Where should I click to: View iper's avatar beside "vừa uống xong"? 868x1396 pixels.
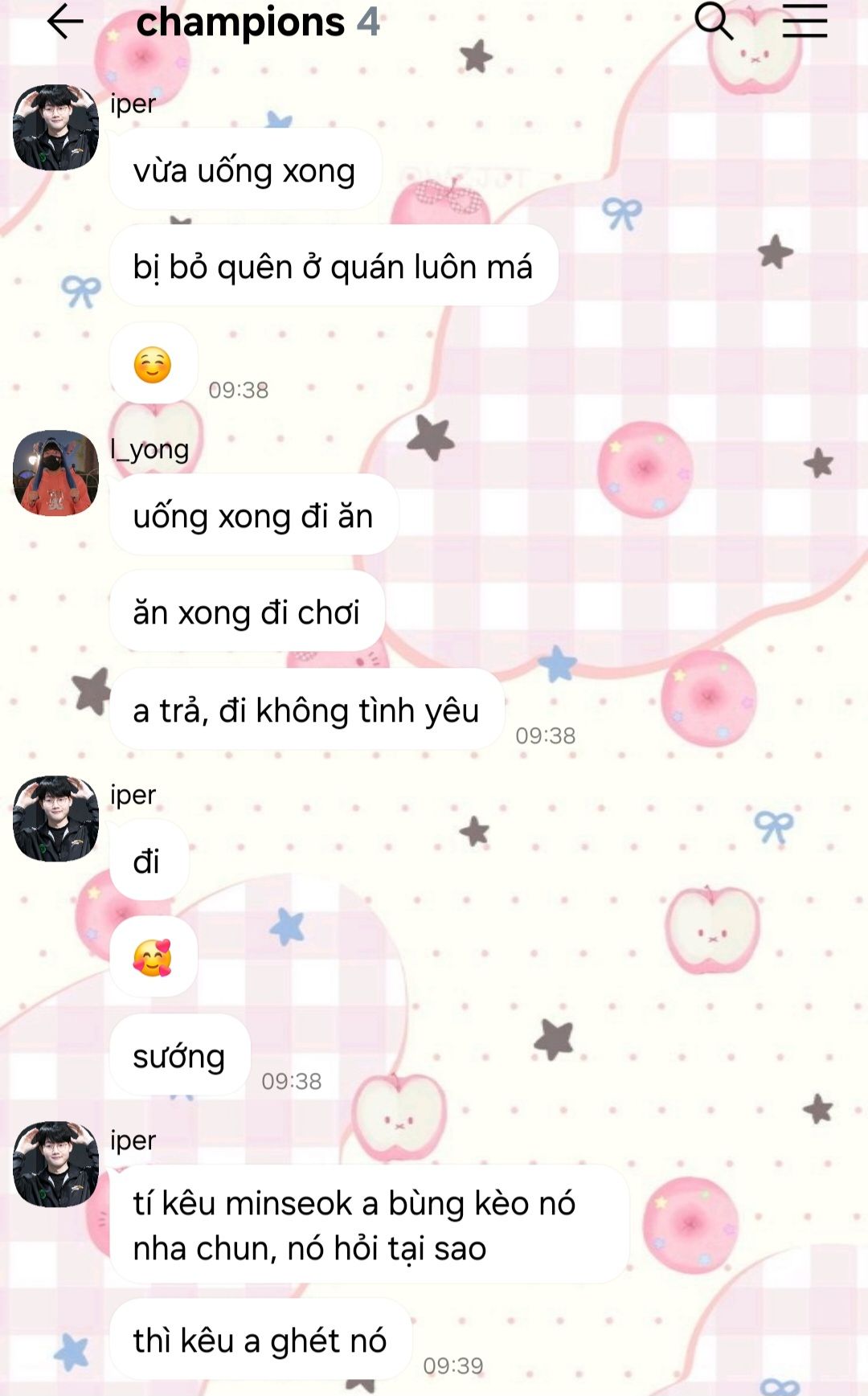pyautogui.click(x=55, y=127)
